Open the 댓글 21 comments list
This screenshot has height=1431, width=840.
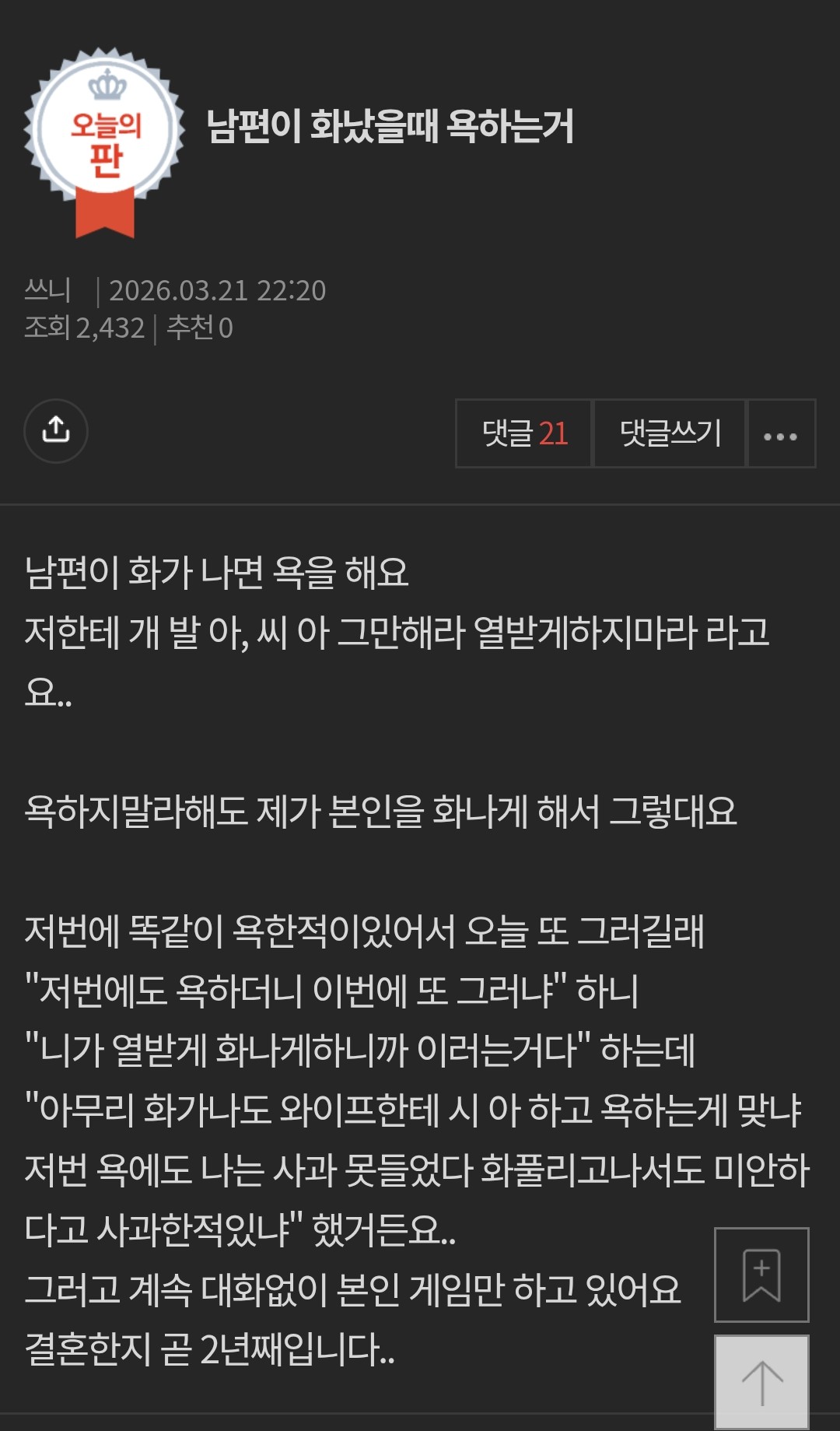524,433
